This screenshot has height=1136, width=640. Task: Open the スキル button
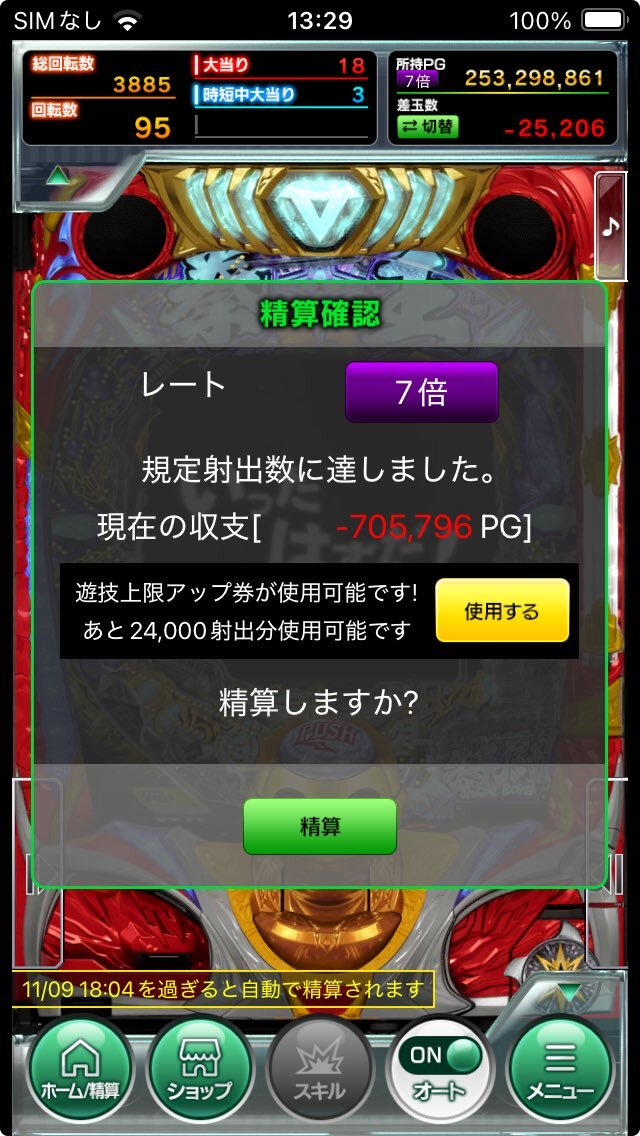pyautogui.click(x=320, y=1070)
